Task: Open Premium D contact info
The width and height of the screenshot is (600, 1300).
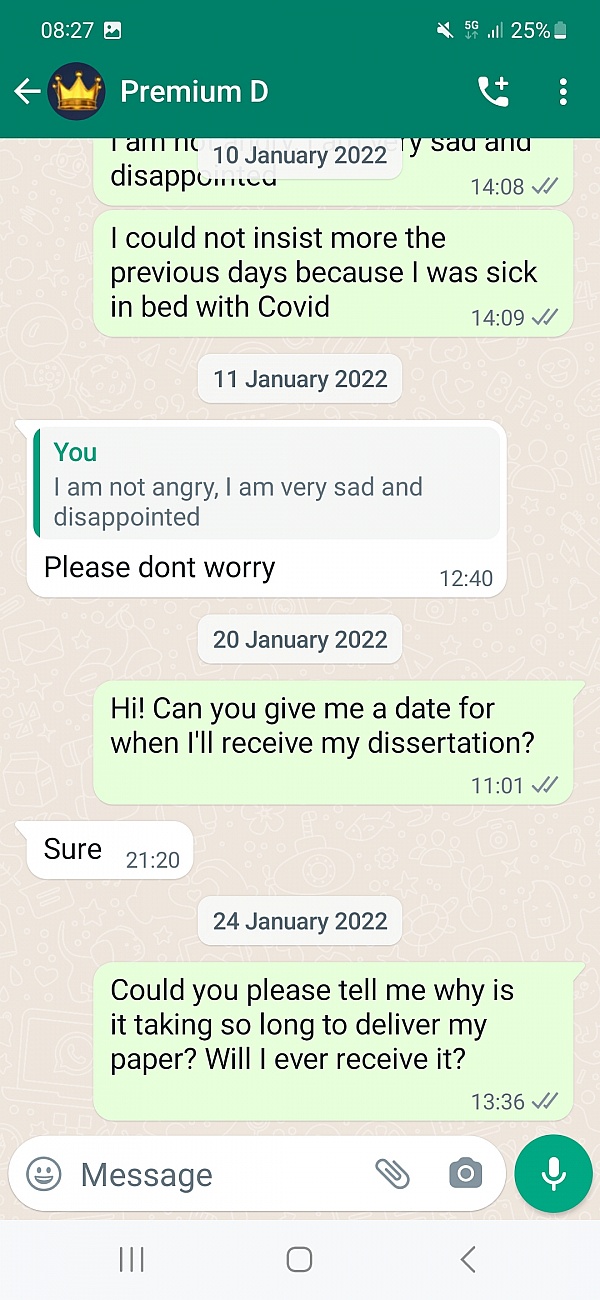Action: (194, 92)
